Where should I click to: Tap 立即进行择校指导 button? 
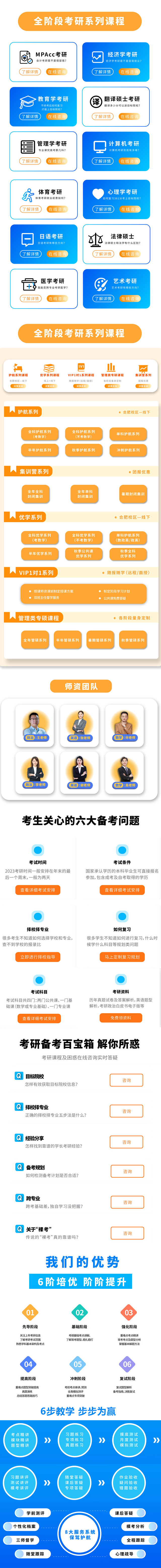[x=38, y=957]
